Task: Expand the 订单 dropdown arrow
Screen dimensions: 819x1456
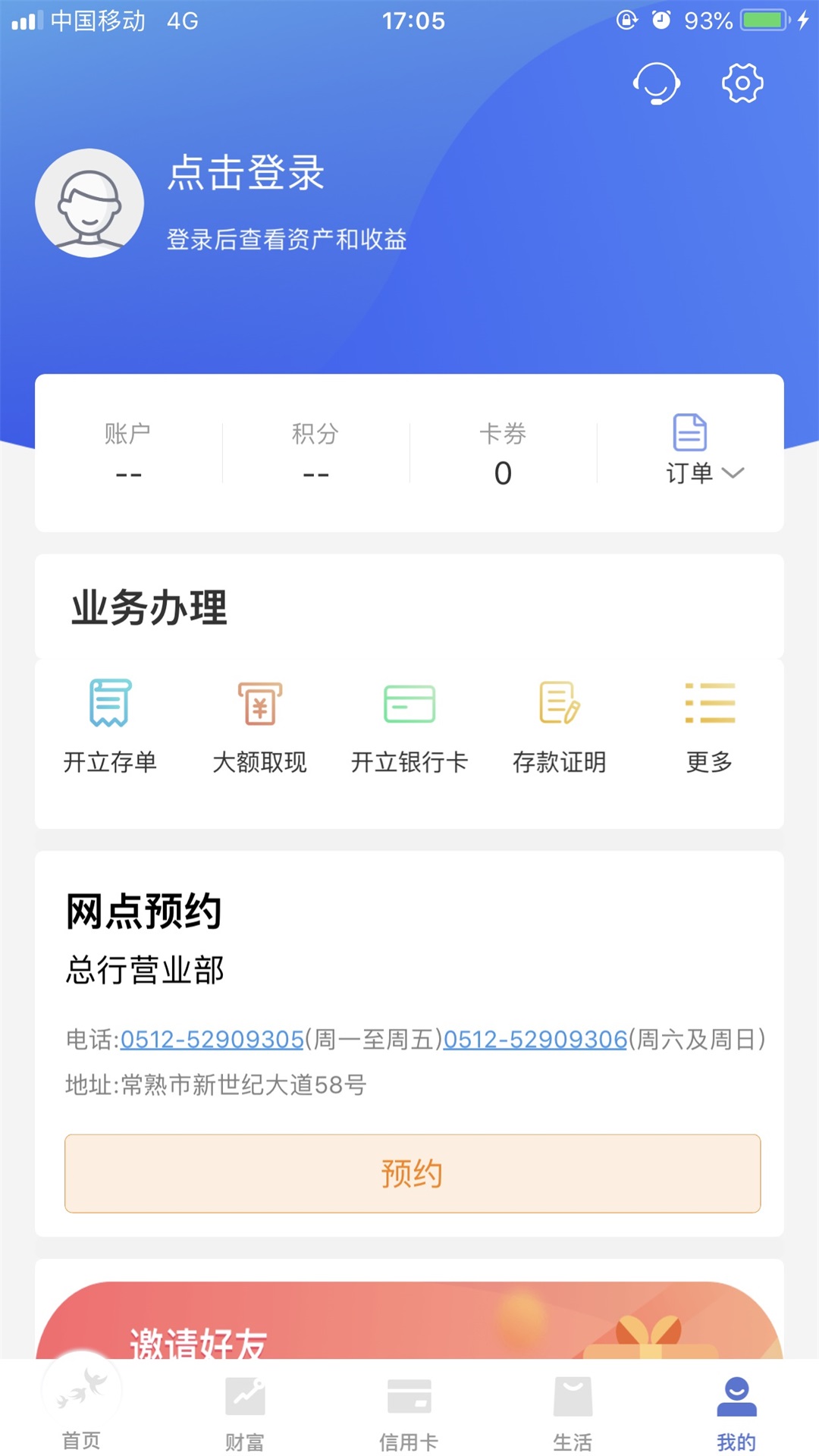Action: coord(733,474)
